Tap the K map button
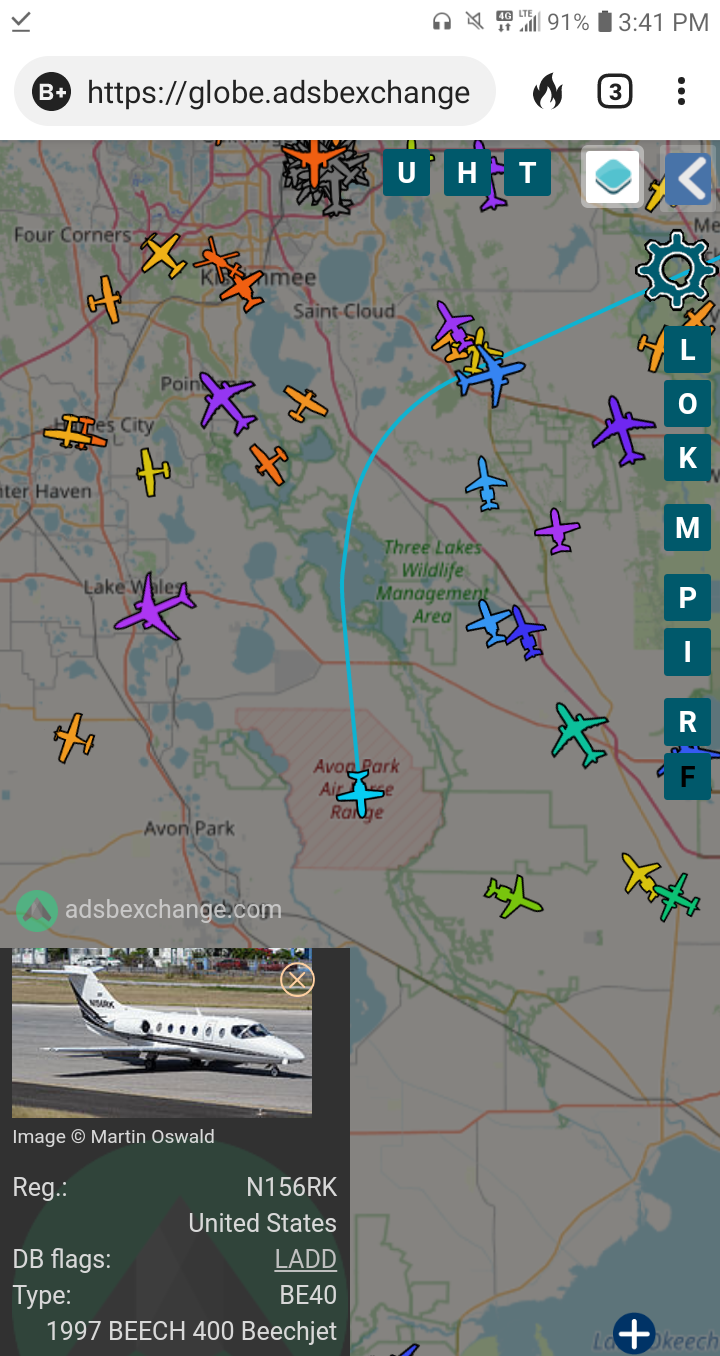The width and height of the screenshot is (720, 1356). click(687, 458)
